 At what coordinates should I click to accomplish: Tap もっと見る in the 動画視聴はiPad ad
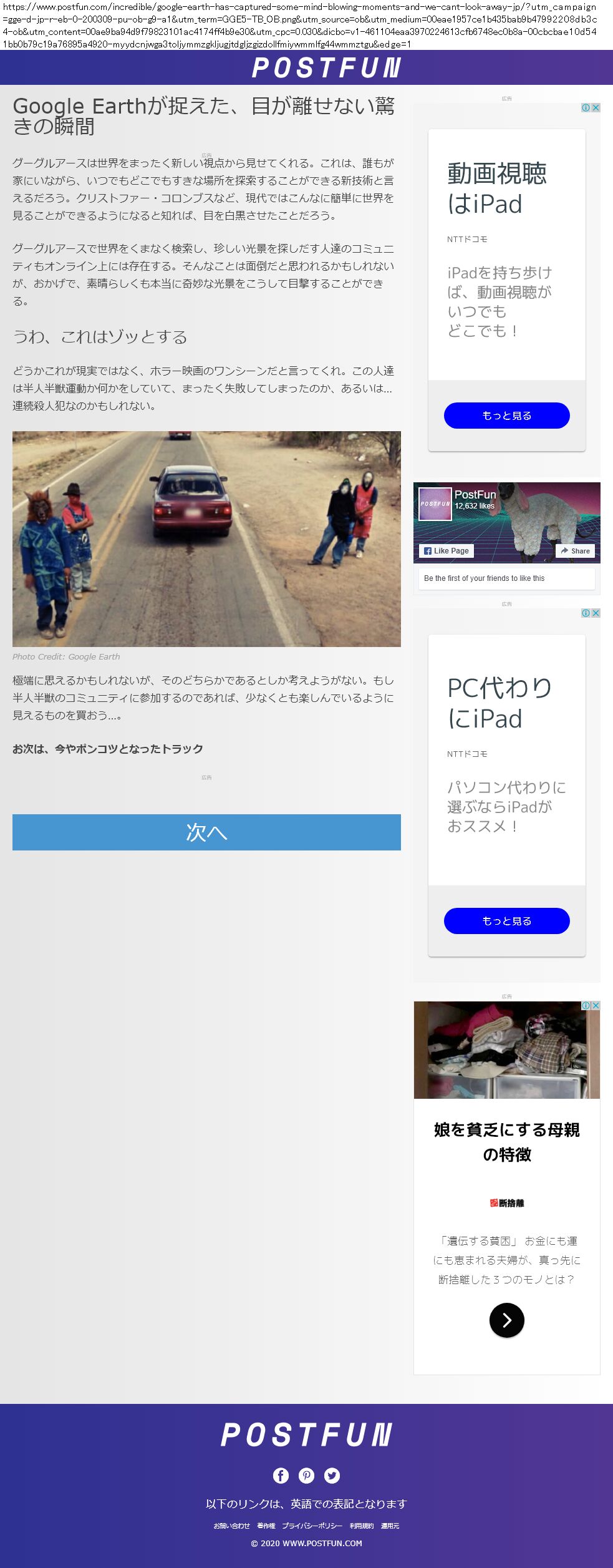[506, 416]
